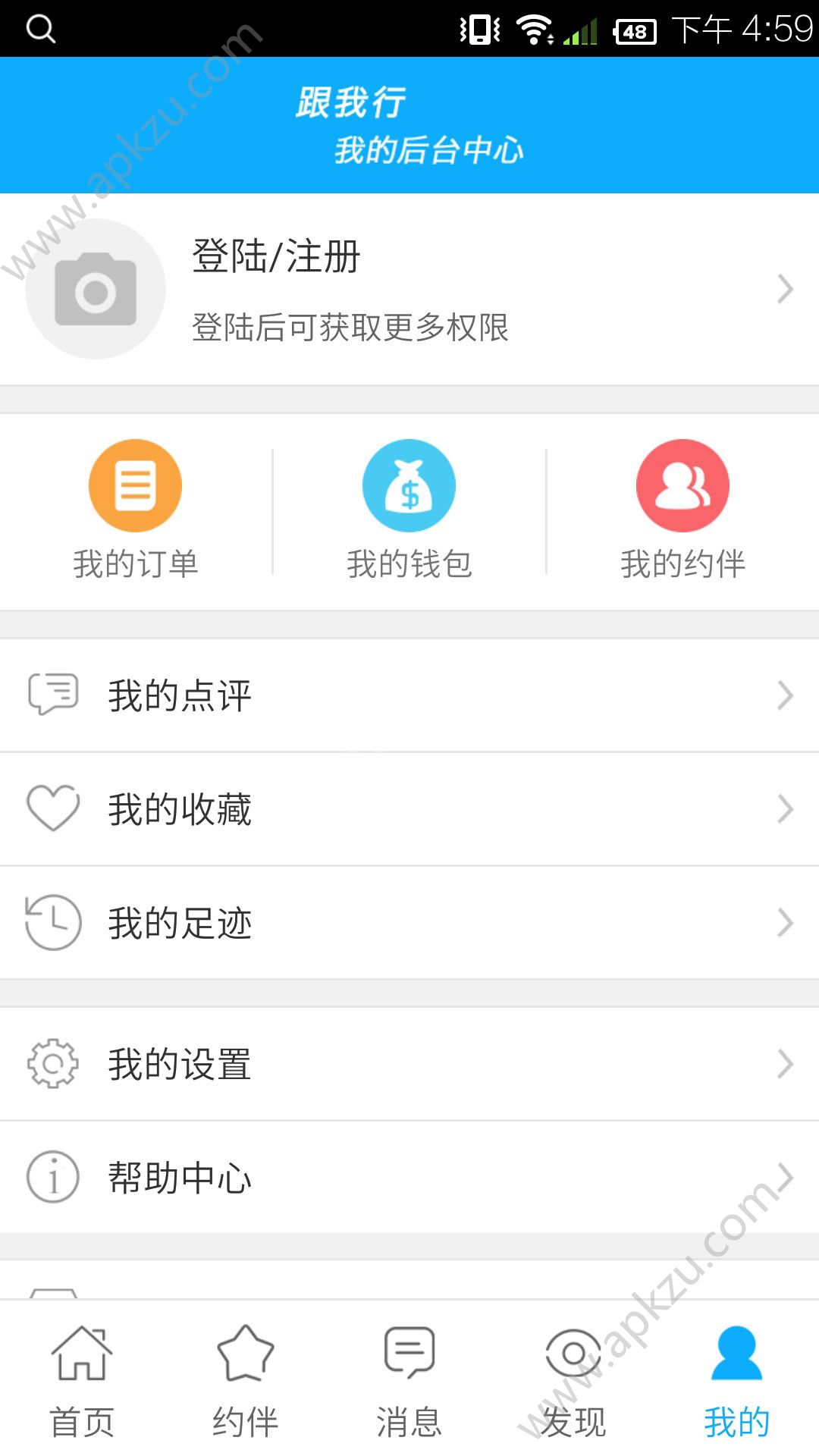This screenshot has height=1456, width=819.
Task: Select the 我的订单 orders icon
Action: click(x=135, y=485)
